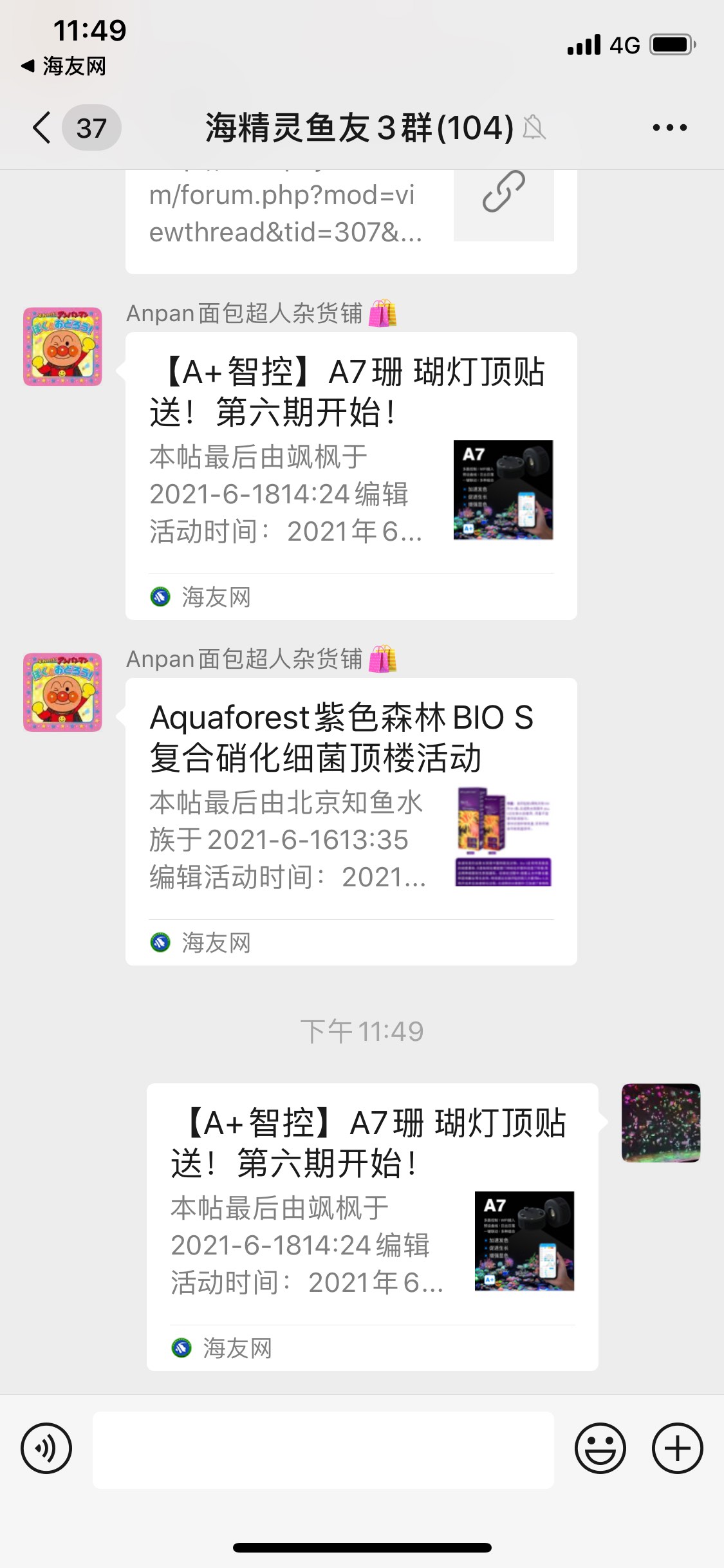Open Anpan's shared A7 珊瑚灯 post card
This screenshot has height=1568, width=724.
(x=351, y=475)
